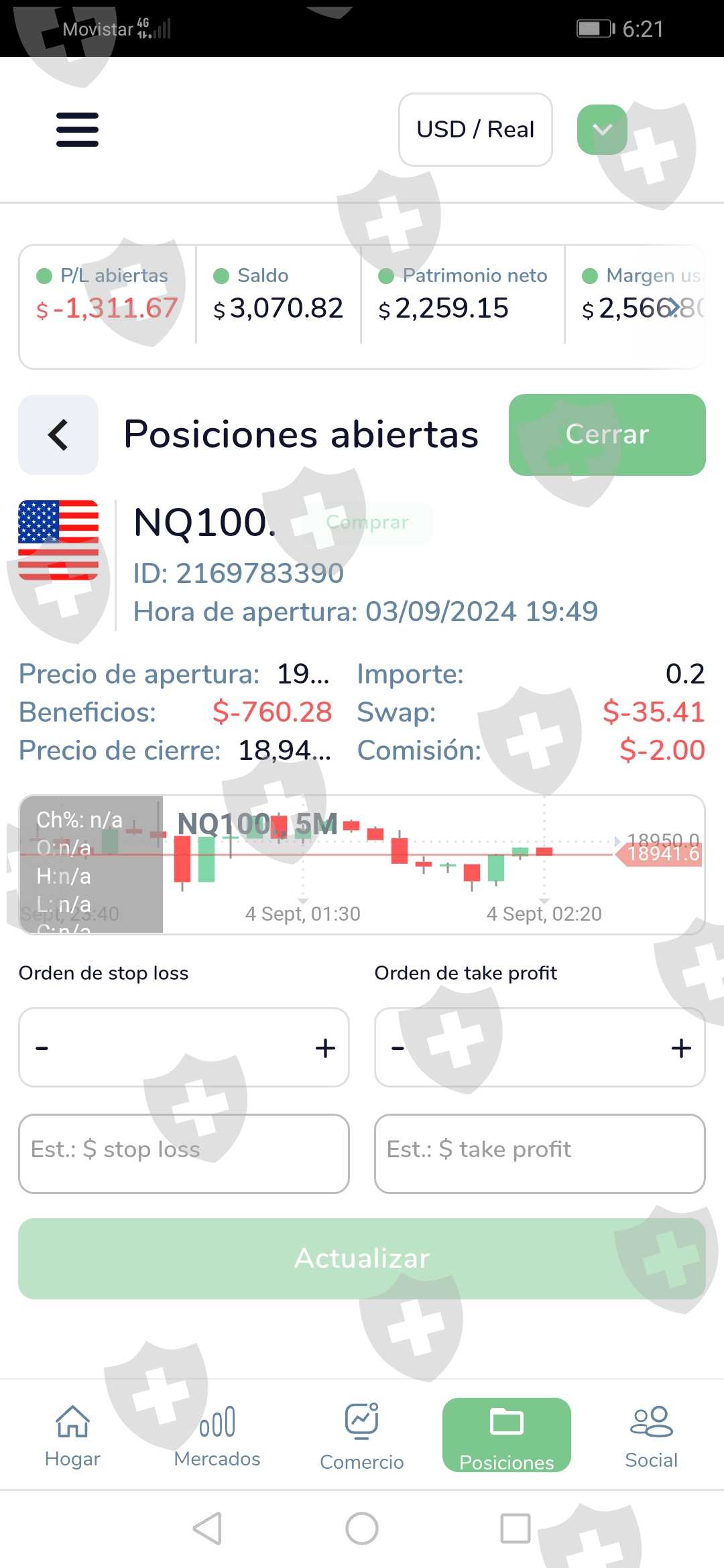Select the Posiciones tab
The height and width of the screenshot is (1568, 724).
pos(507,1435)
